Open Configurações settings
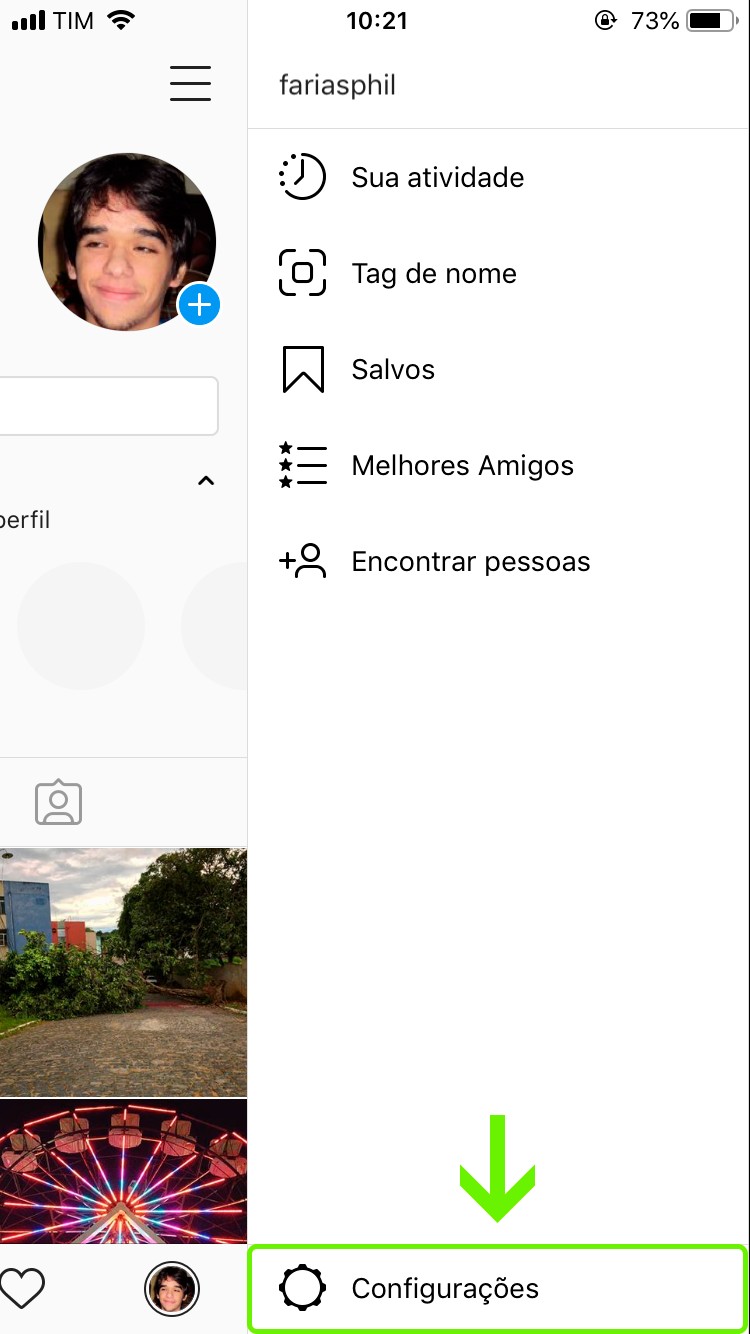750x1334 pixels. [x=445, y=1289]
